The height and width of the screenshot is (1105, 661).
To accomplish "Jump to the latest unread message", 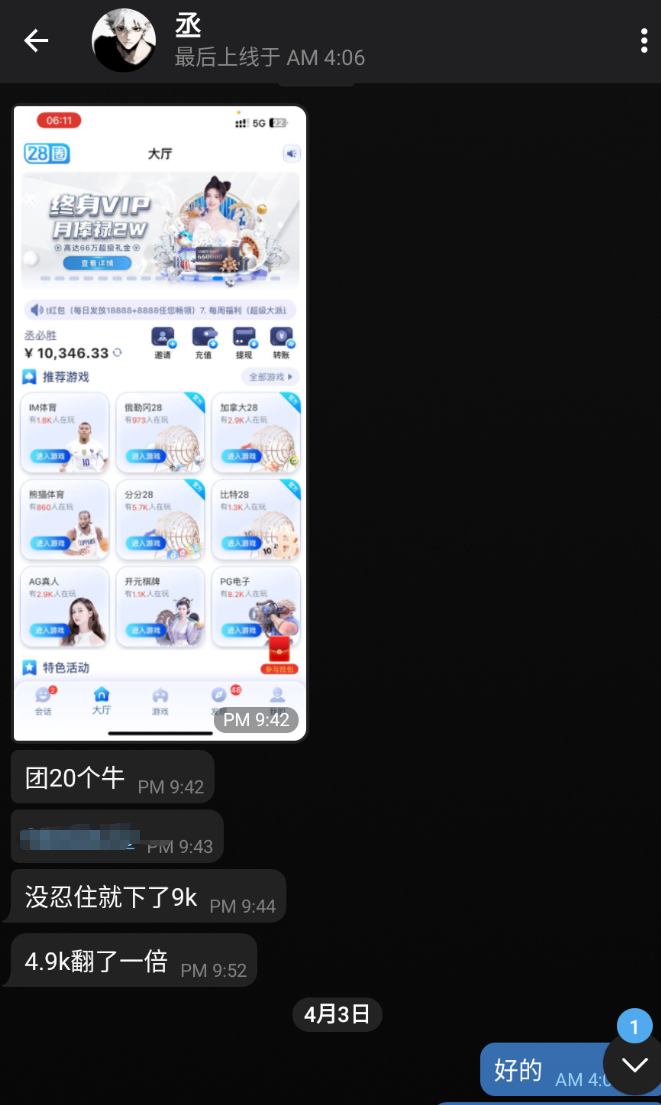I will coord(634,1064).
